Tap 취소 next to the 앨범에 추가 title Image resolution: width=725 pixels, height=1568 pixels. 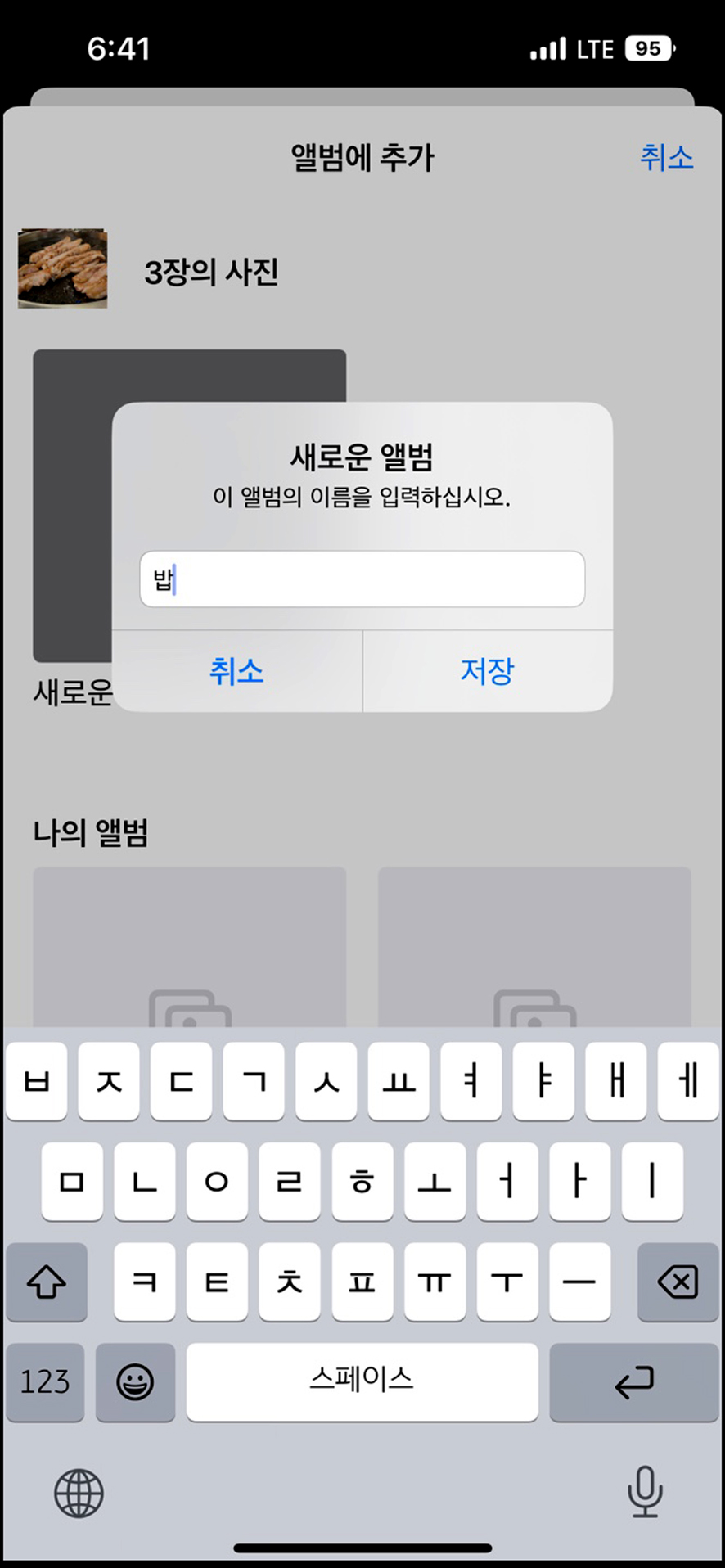(x=666, y=157)
